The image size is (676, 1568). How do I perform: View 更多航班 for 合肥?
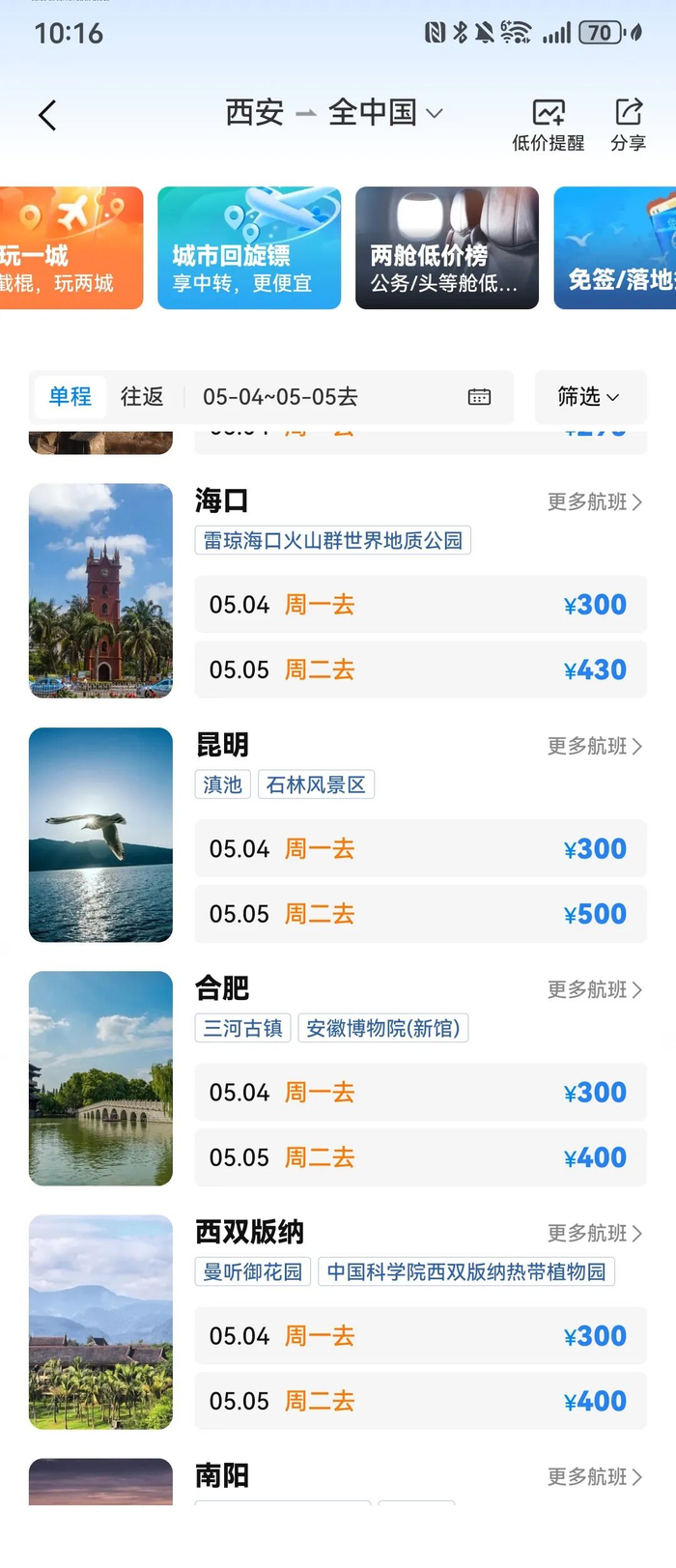[595, 989]
